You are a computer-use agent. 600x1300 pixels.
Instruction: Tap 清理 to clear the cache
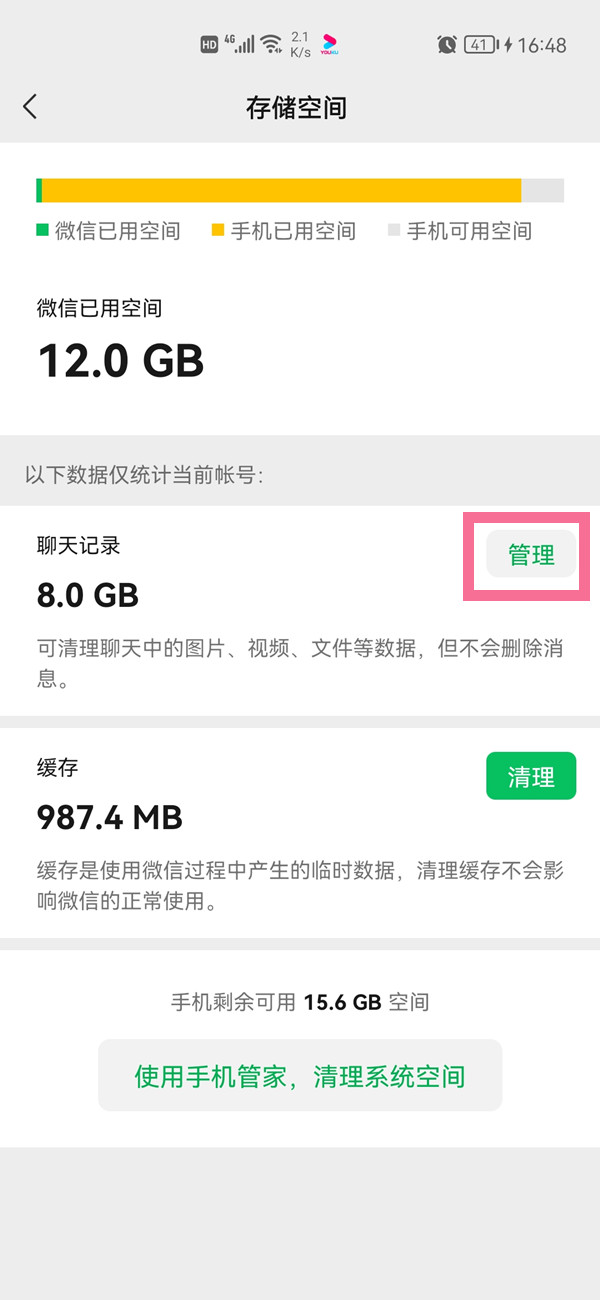tap(531, 776)
